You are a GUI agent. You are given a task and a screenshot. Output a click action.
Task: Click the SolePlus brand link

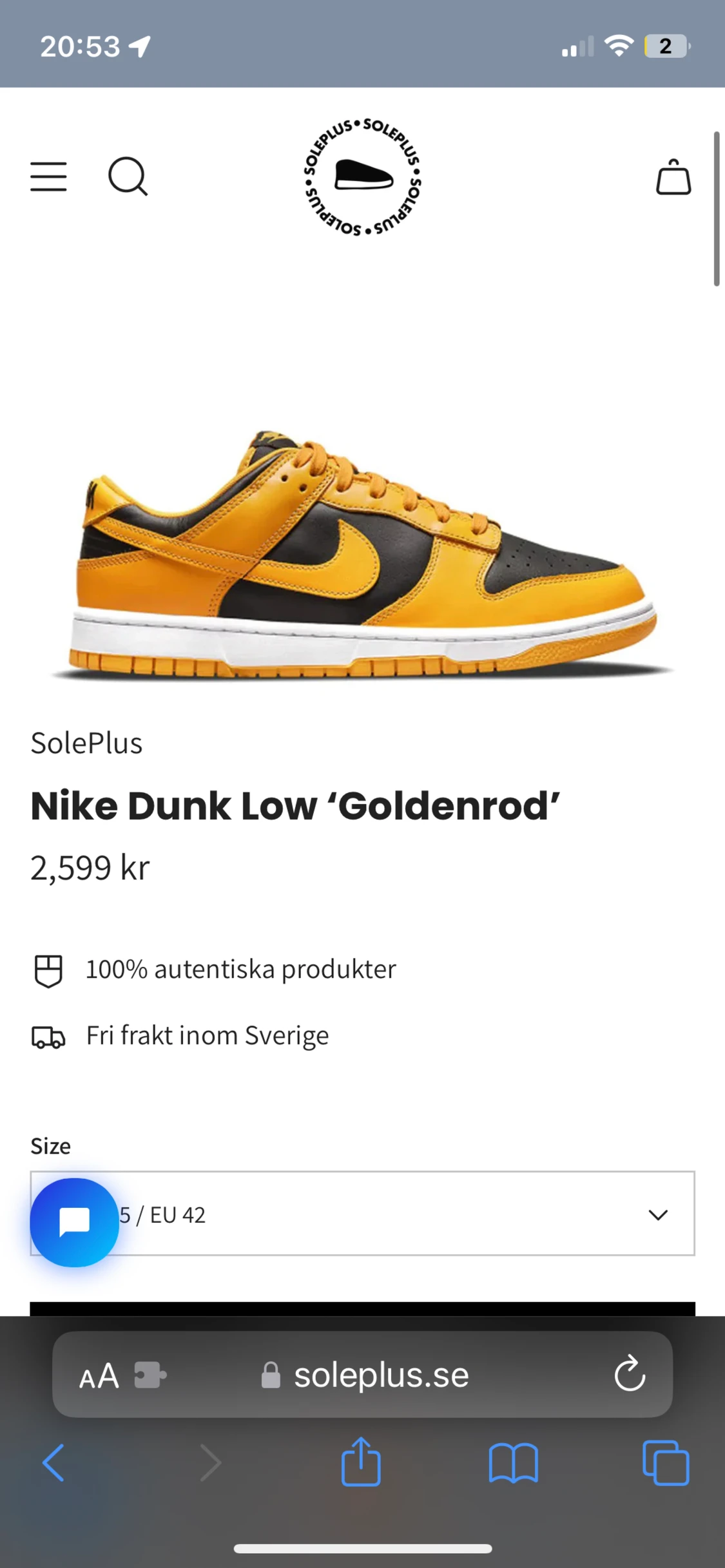click(x=86, y=743)
